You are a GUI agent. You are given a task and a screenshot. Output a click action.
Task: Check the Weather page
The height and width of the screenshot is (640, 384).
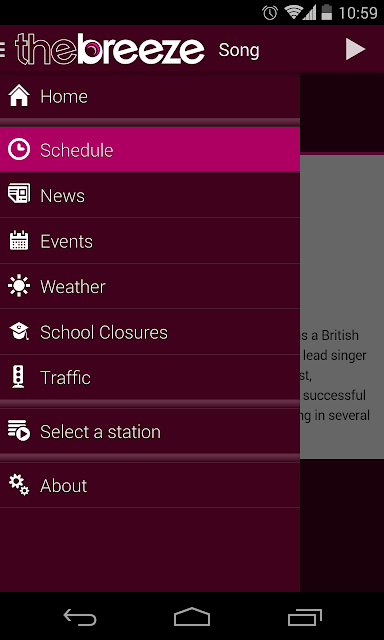pos(150,286)
